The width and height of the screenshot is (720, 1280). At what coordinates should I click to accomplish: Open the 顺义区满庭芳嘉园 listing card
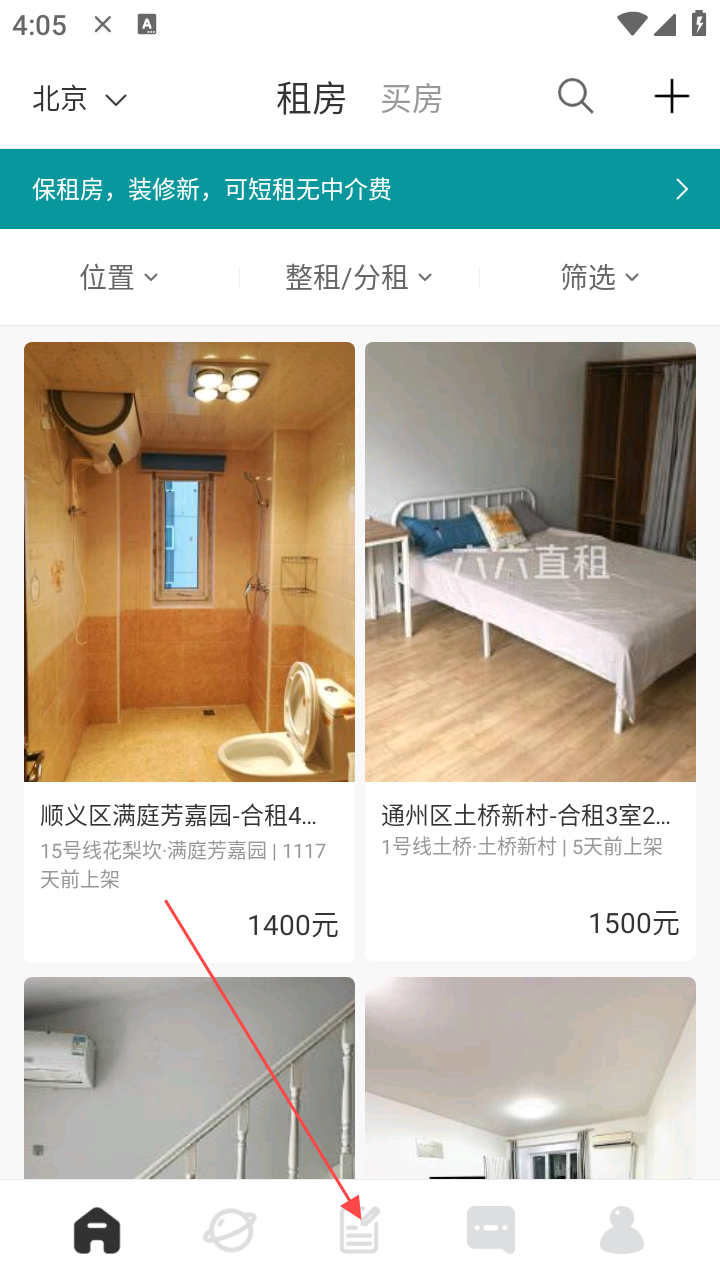pyautogui.click(x=189, y=650)
